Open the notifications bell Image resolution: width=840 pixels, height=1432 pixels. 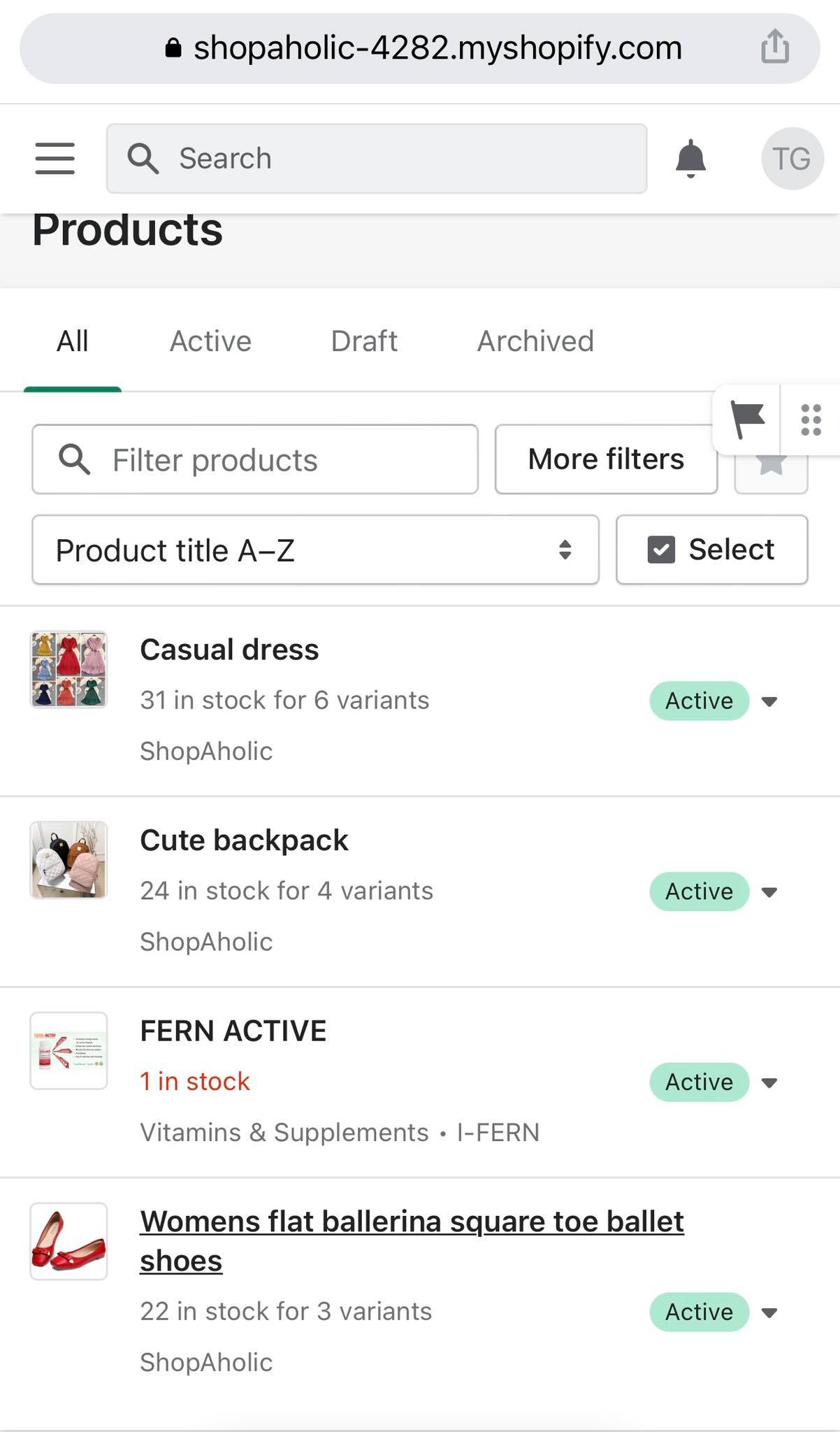coord(690,159)
